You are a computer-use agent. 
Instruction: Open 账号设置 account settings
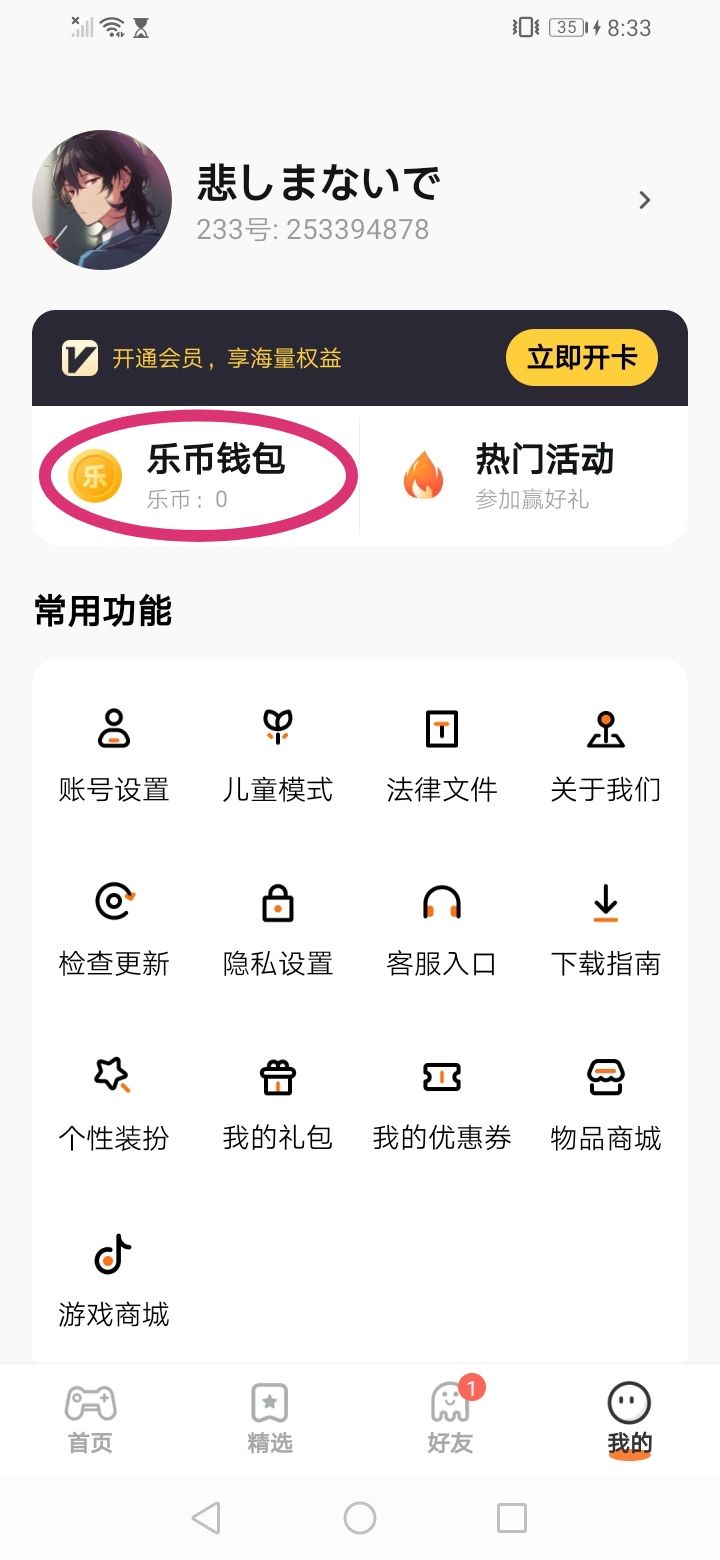coord(114,755)
